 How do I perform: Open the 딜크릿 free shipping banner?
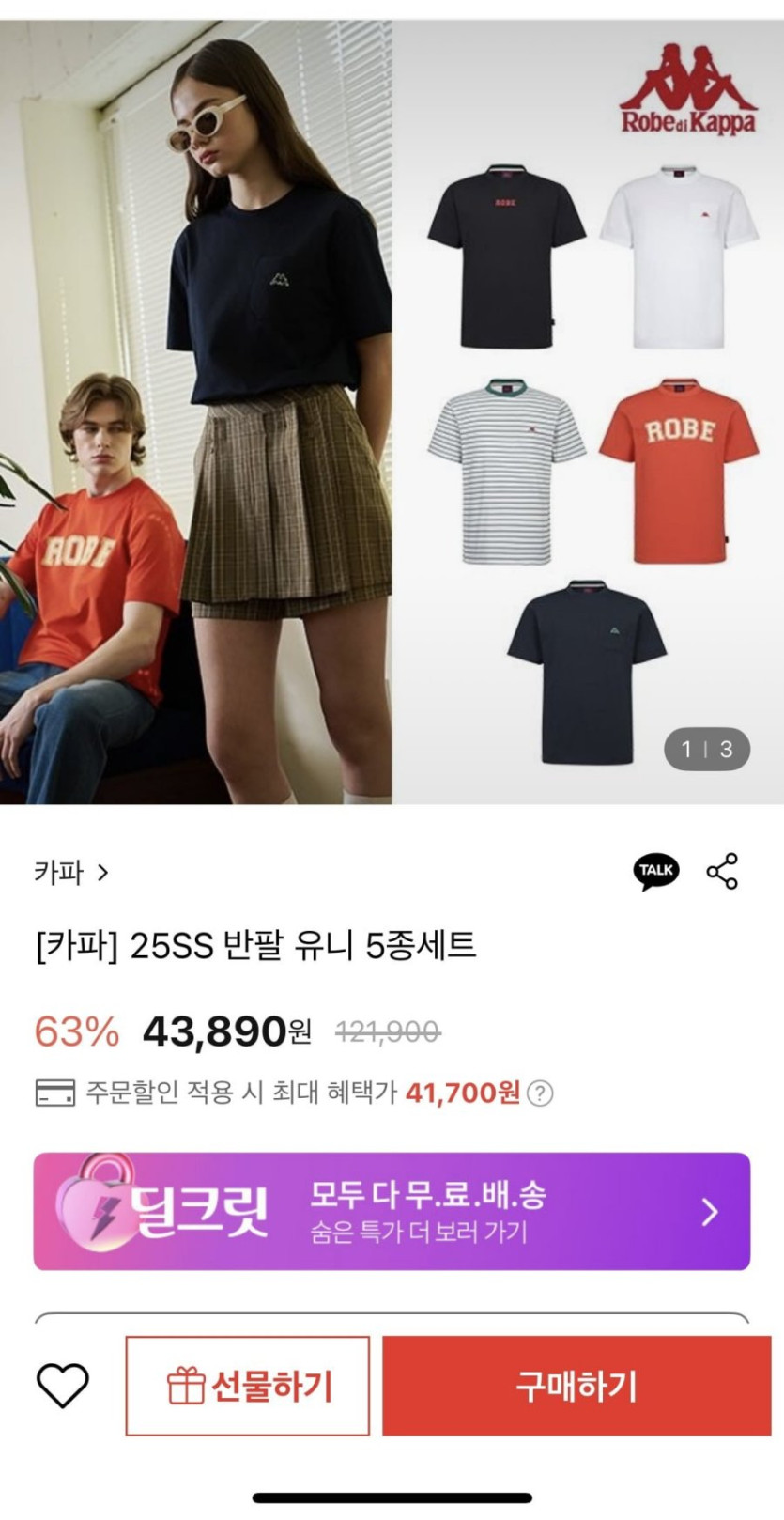(392, 1211)
